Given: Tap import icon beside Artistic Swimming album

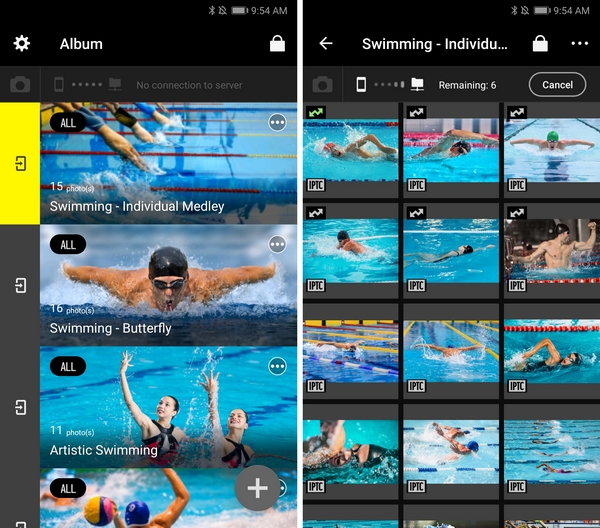Looking at the screenshot, I should (20, 407).
